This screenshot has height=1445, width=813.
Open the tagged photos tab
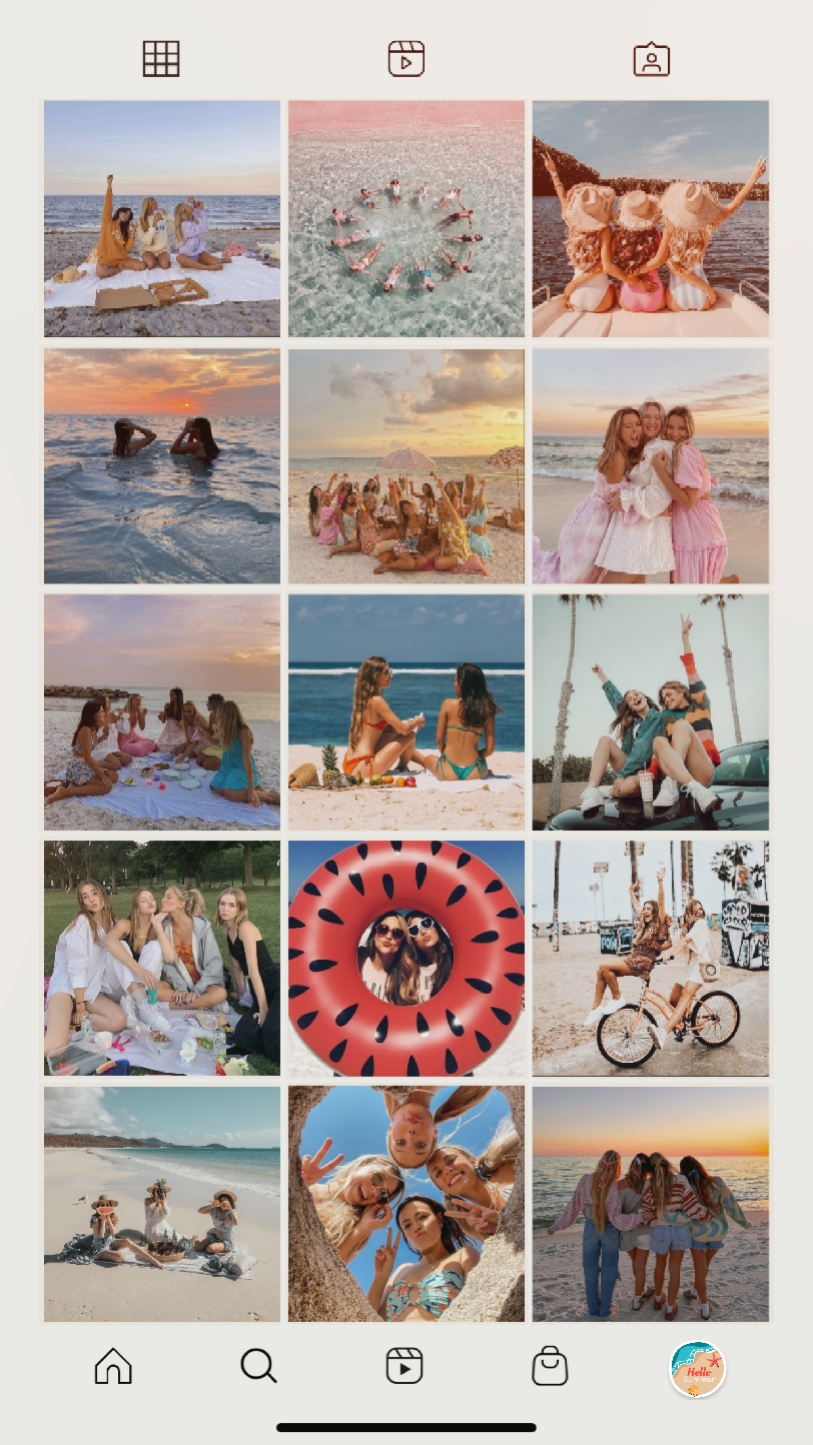[651, 59]
